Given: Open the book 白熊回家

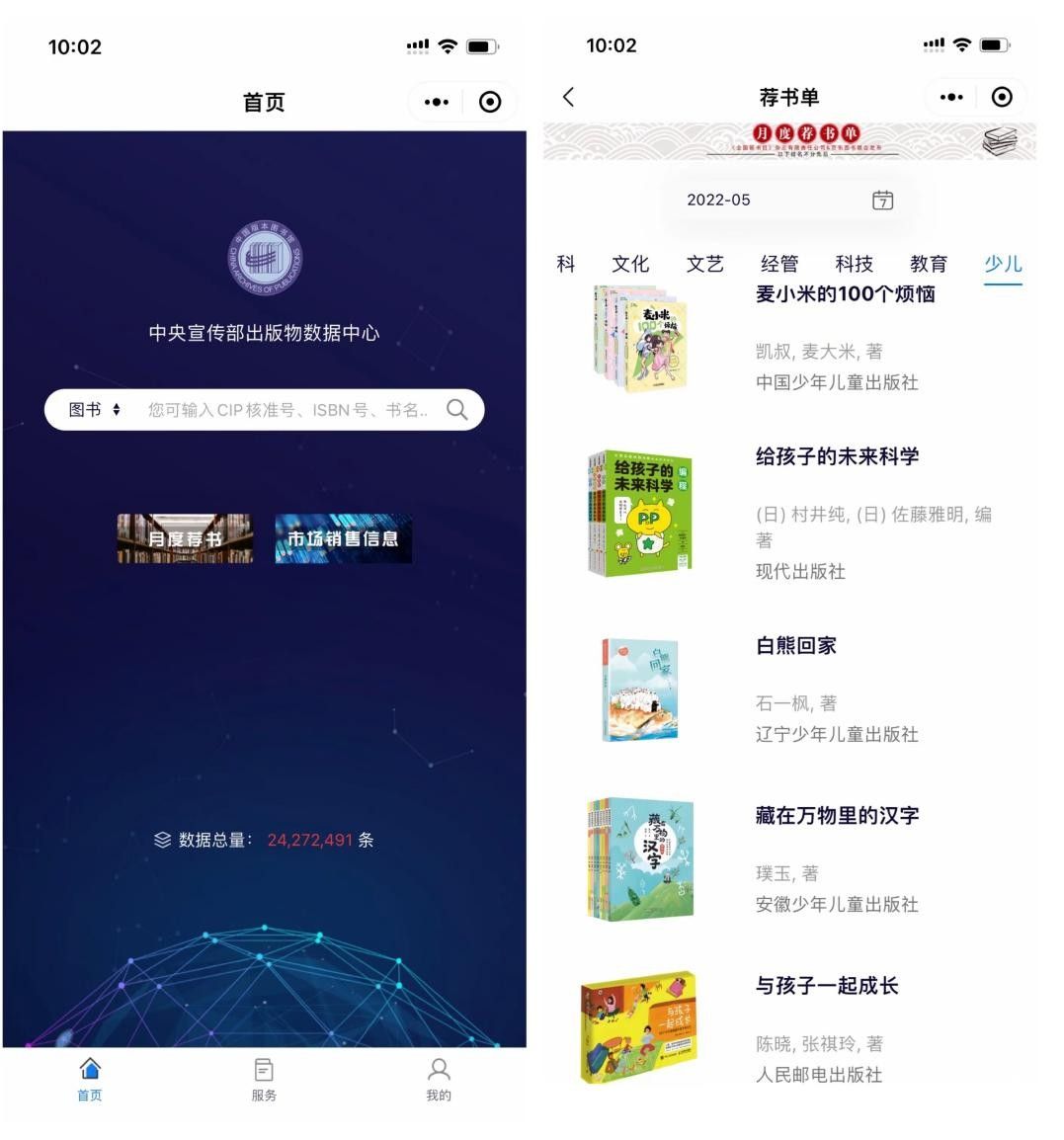Looking at the screenshot, I should (796, 646).
